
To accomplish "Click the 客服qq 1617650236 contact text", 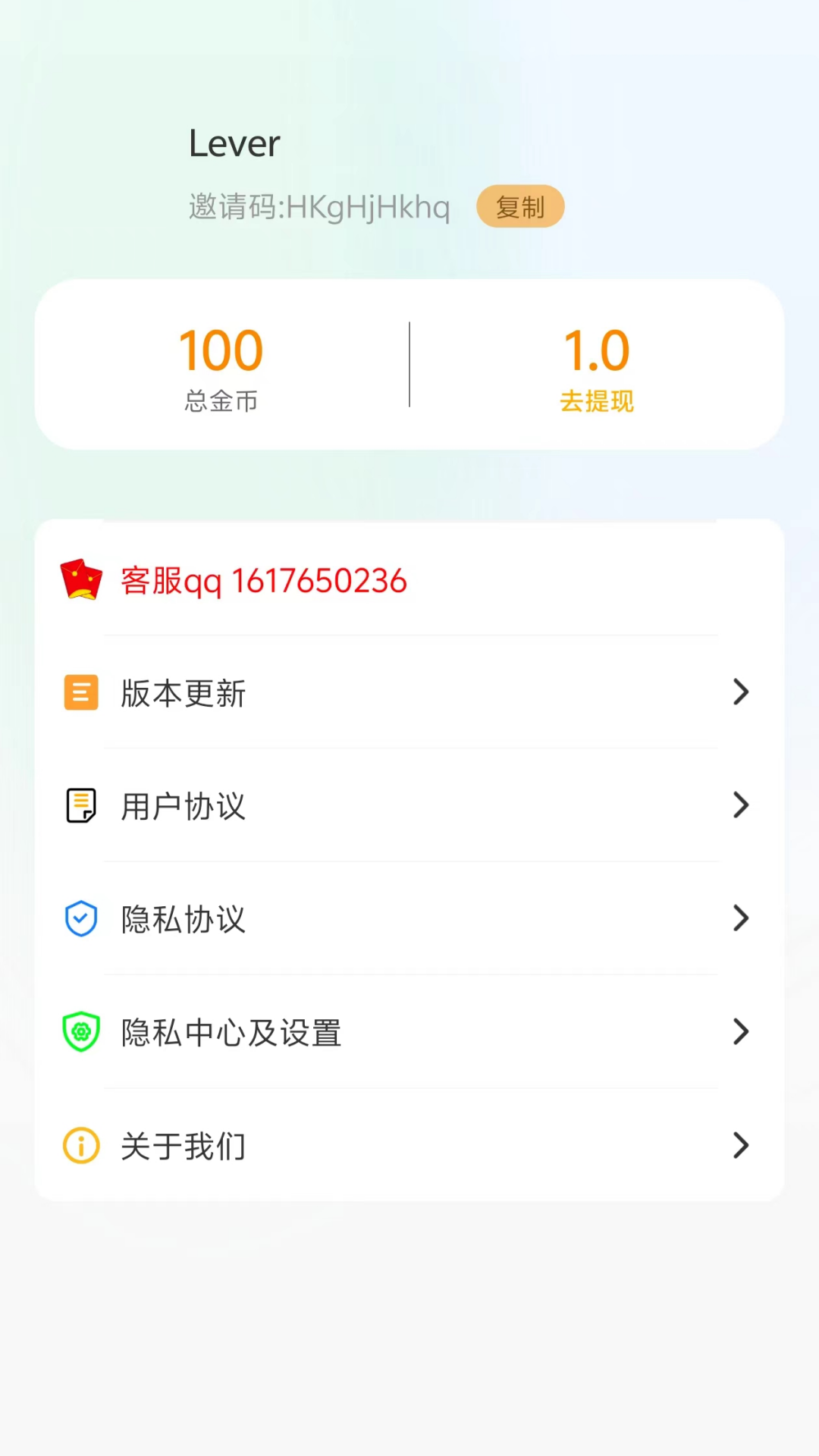I will tap(264, 580).
